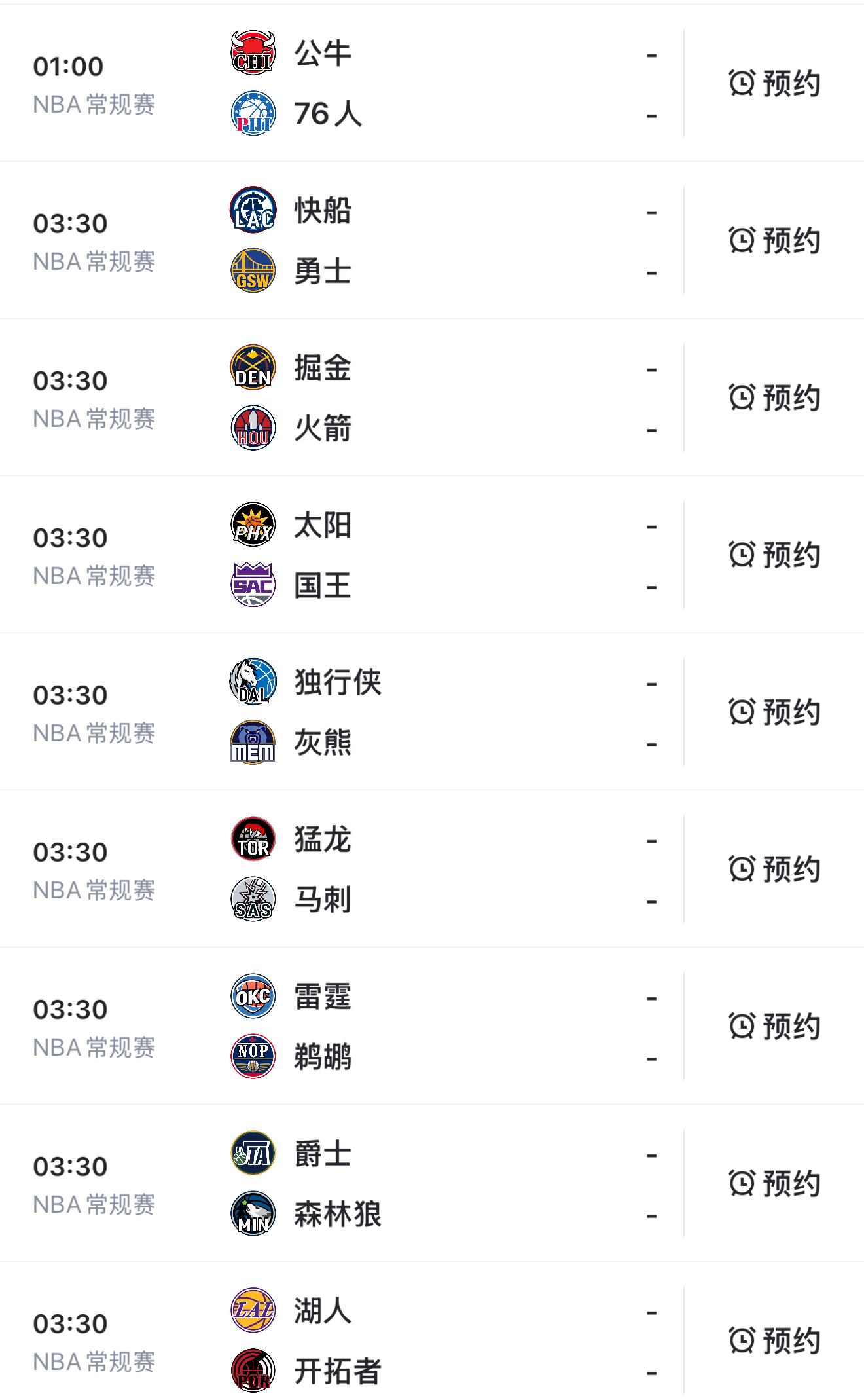This screenshot has height=1400, width=864.
Task: Tap 预约 next to 独行侠 vs 灰熊
Action: coord(774,712)
